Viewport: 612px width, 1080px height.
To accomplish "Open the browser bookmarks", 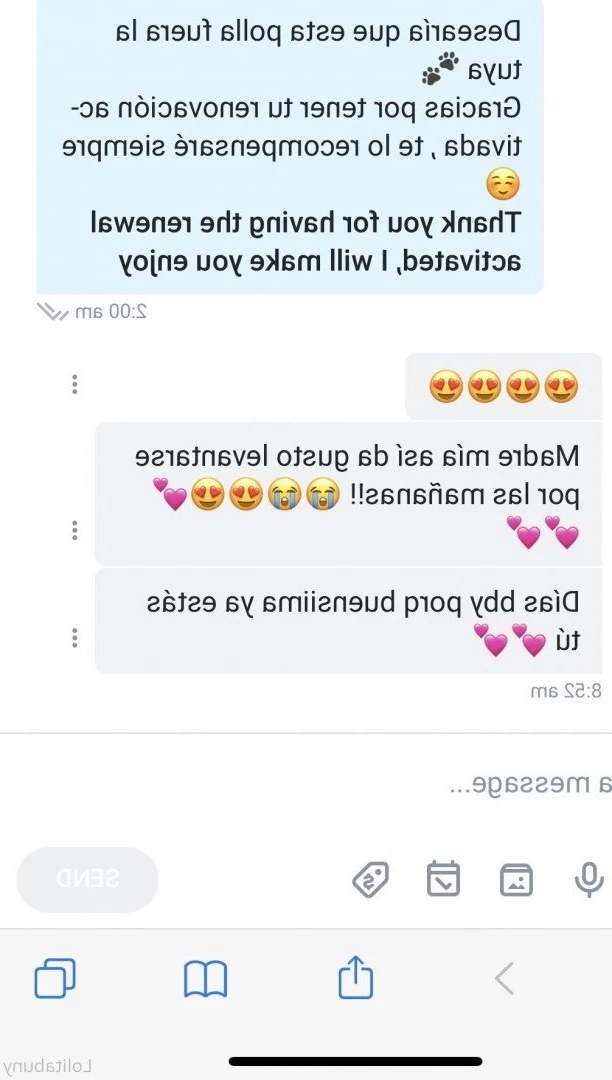I will pos(205,978).
